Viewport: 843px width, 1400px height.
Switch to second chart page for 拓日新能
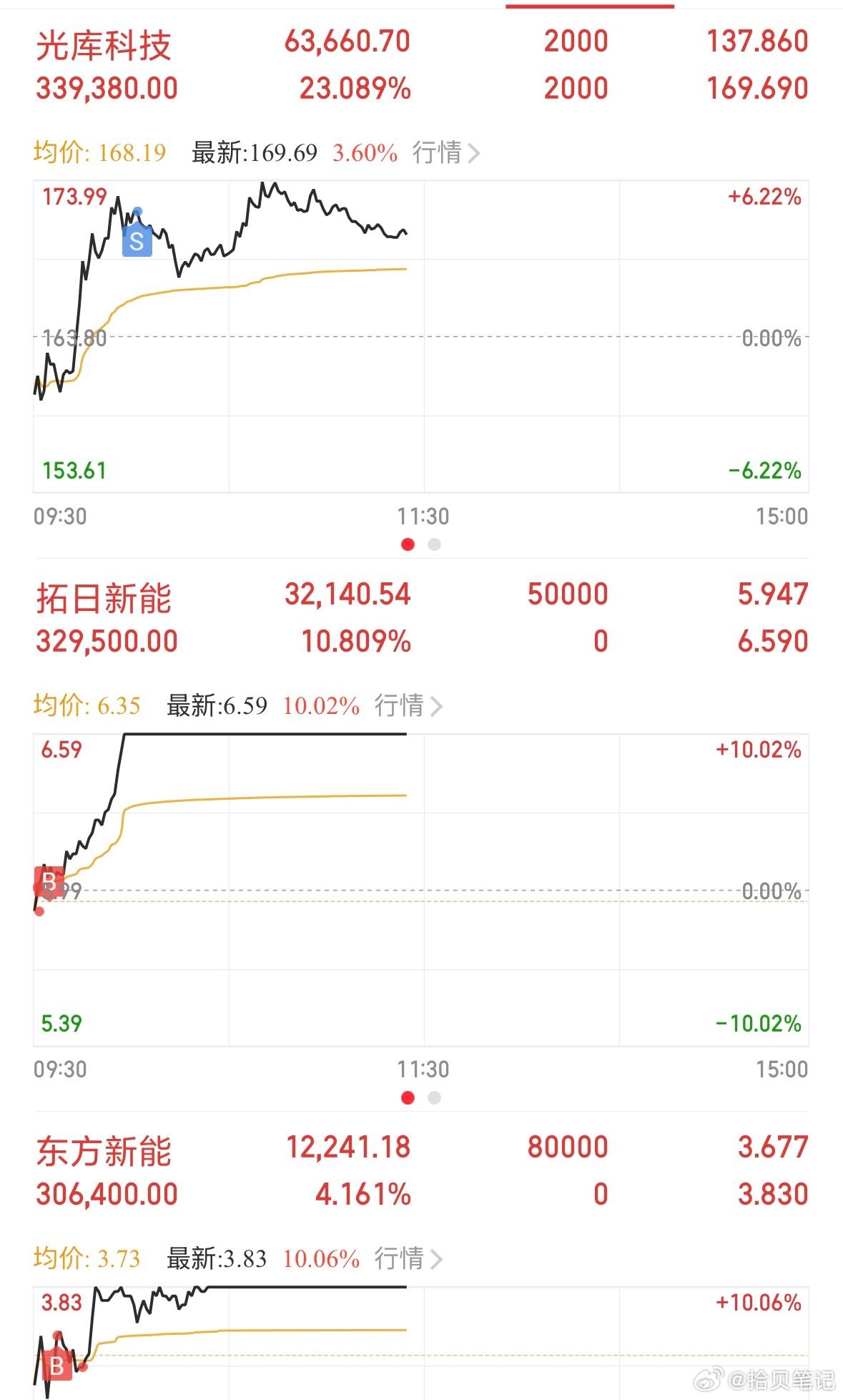[x=434, y=1097]
